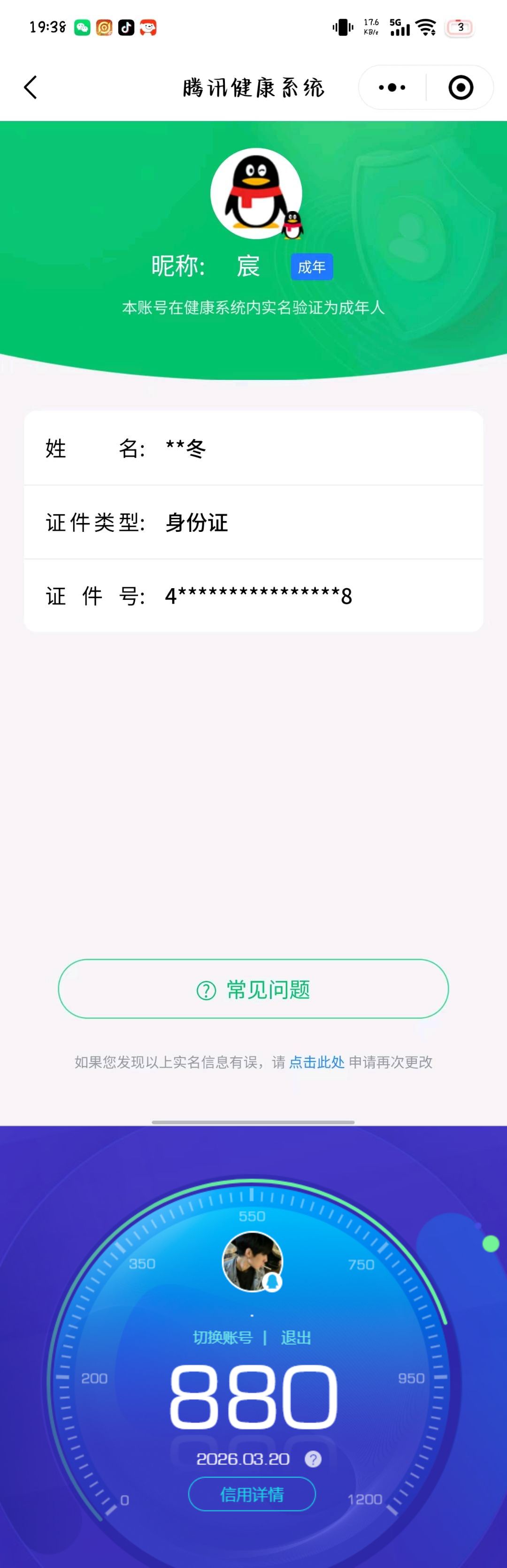Tap 退出 to log out

pos(296,1338)
